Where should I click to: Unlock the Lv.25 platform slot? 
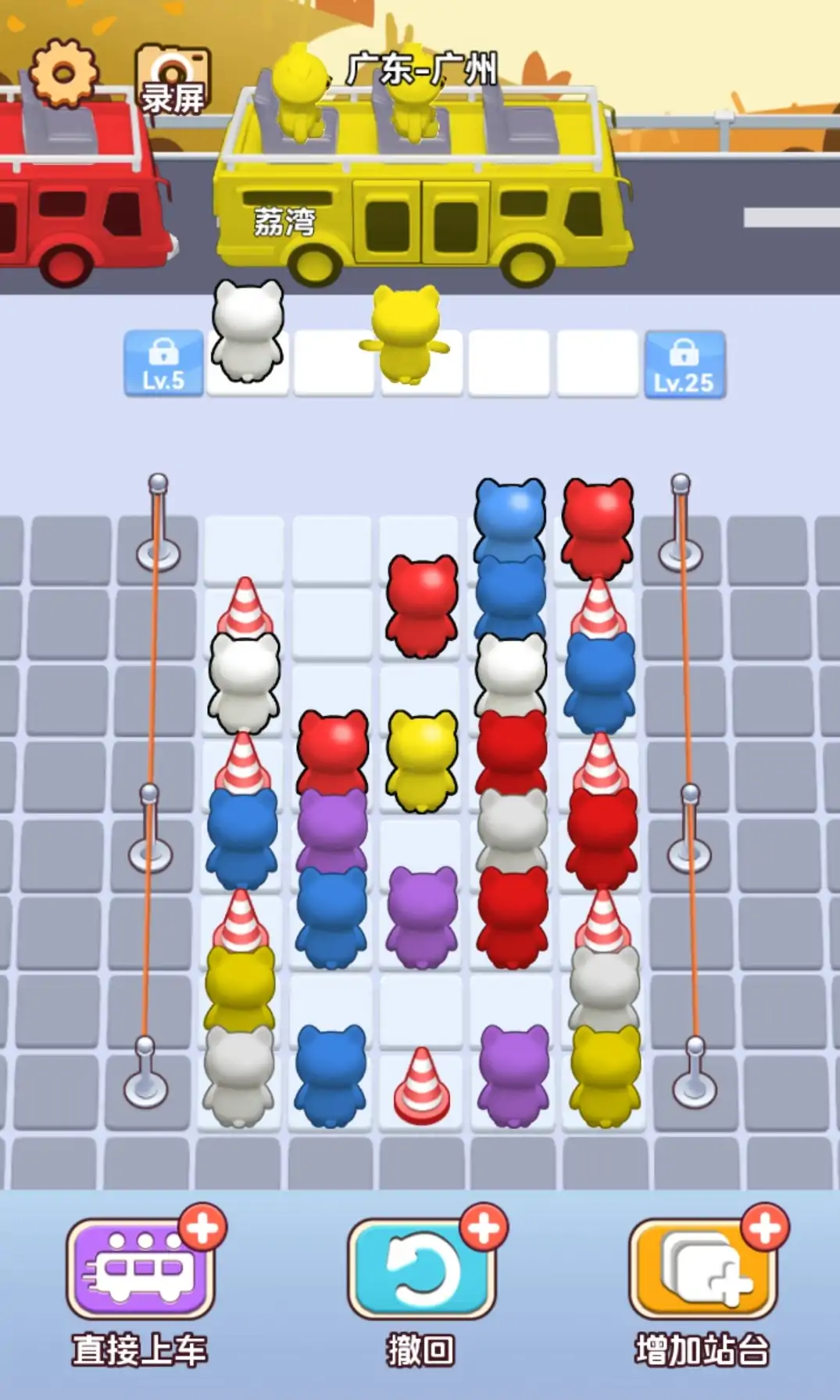coord(684,365)
